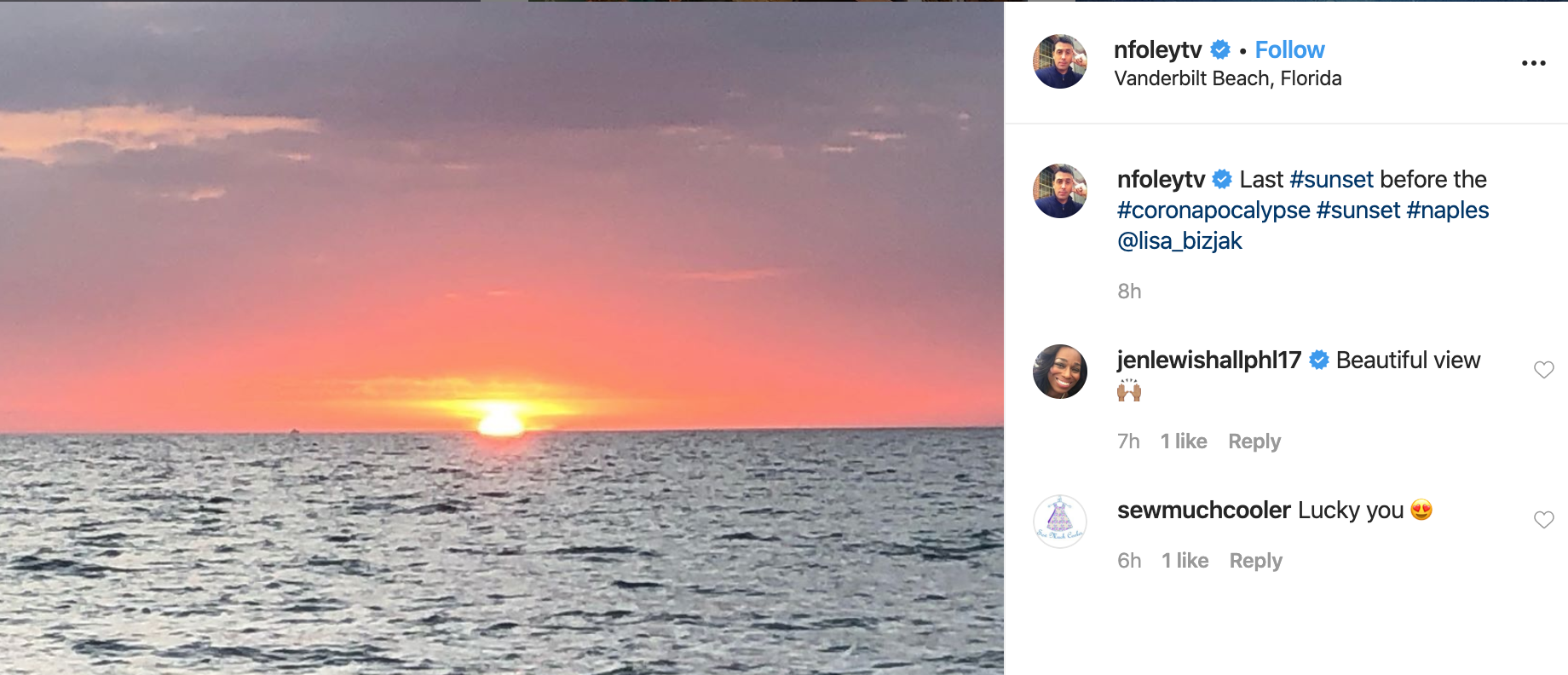View likes on jenlewishallphl17's comment
1568x675 pixels.
click(1184, 441)
